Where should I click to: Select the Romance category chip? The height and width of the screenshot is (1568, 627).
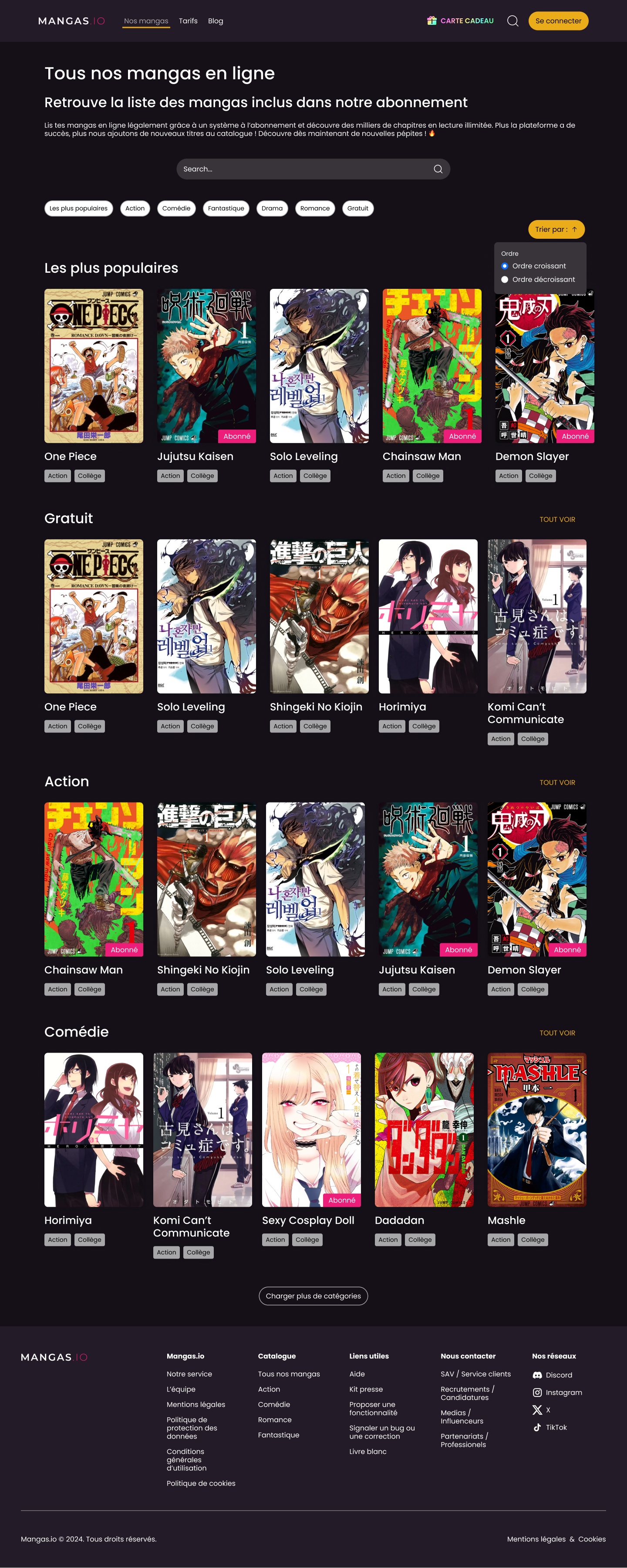314,208
